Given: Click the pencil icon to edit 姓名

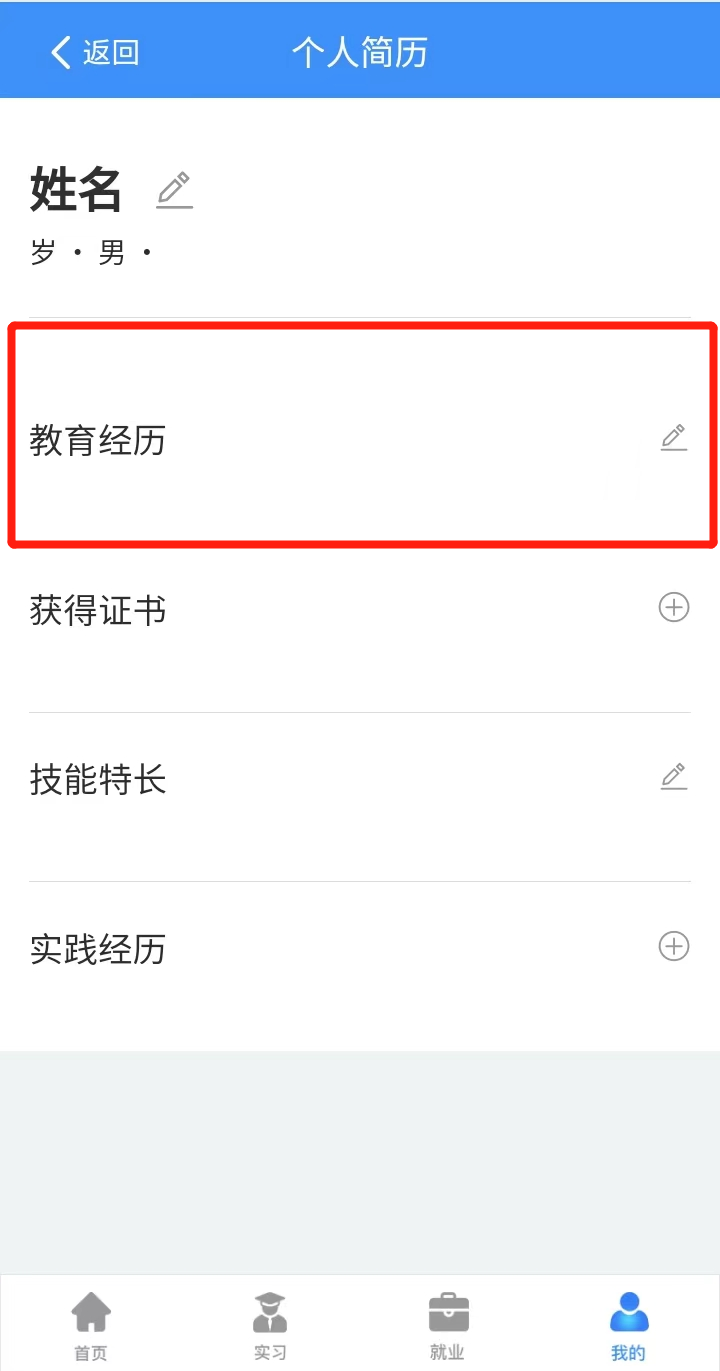Looking at the screenshot, I should click(x=174, y=191).
